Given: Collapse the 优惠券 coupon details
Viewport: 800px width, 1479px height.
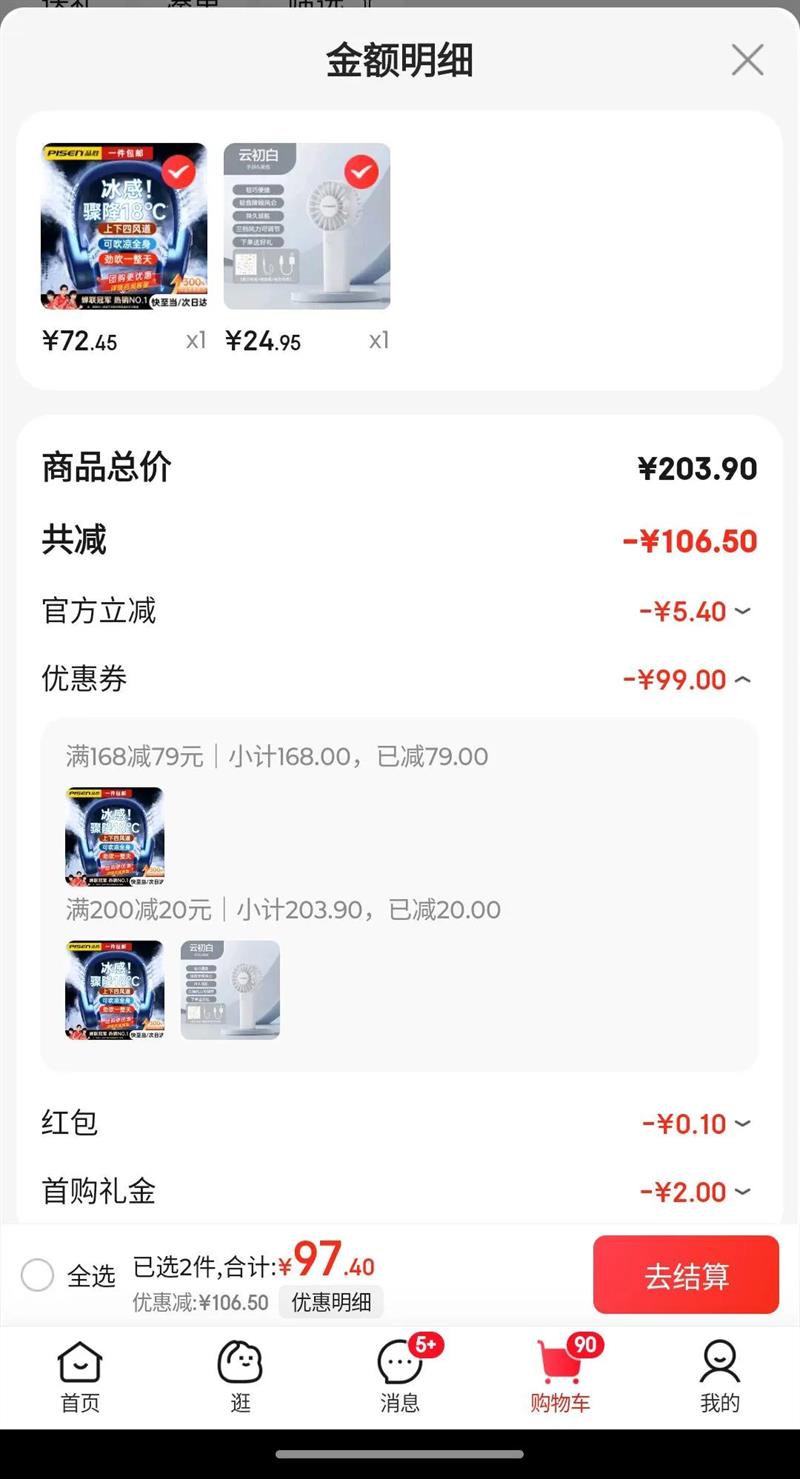Looking at the screenshot, I should (x=742, y=680).
